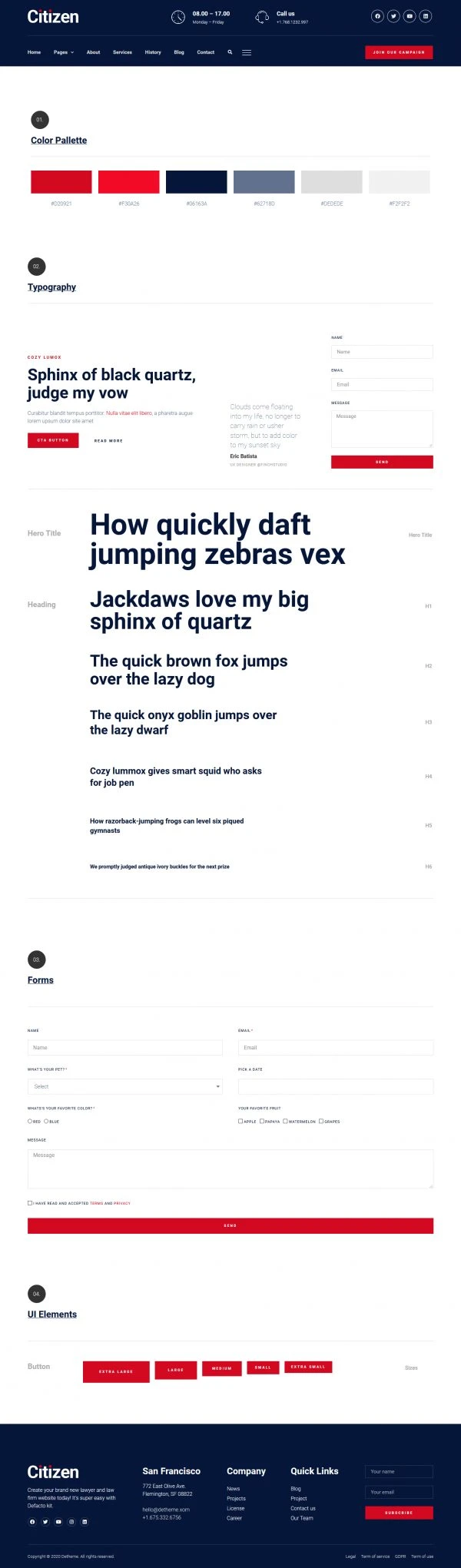This screenshot has width=461, height=1568.
Task: Focus the Forms section Message textarea
Action: click(x=230, y=1169)
